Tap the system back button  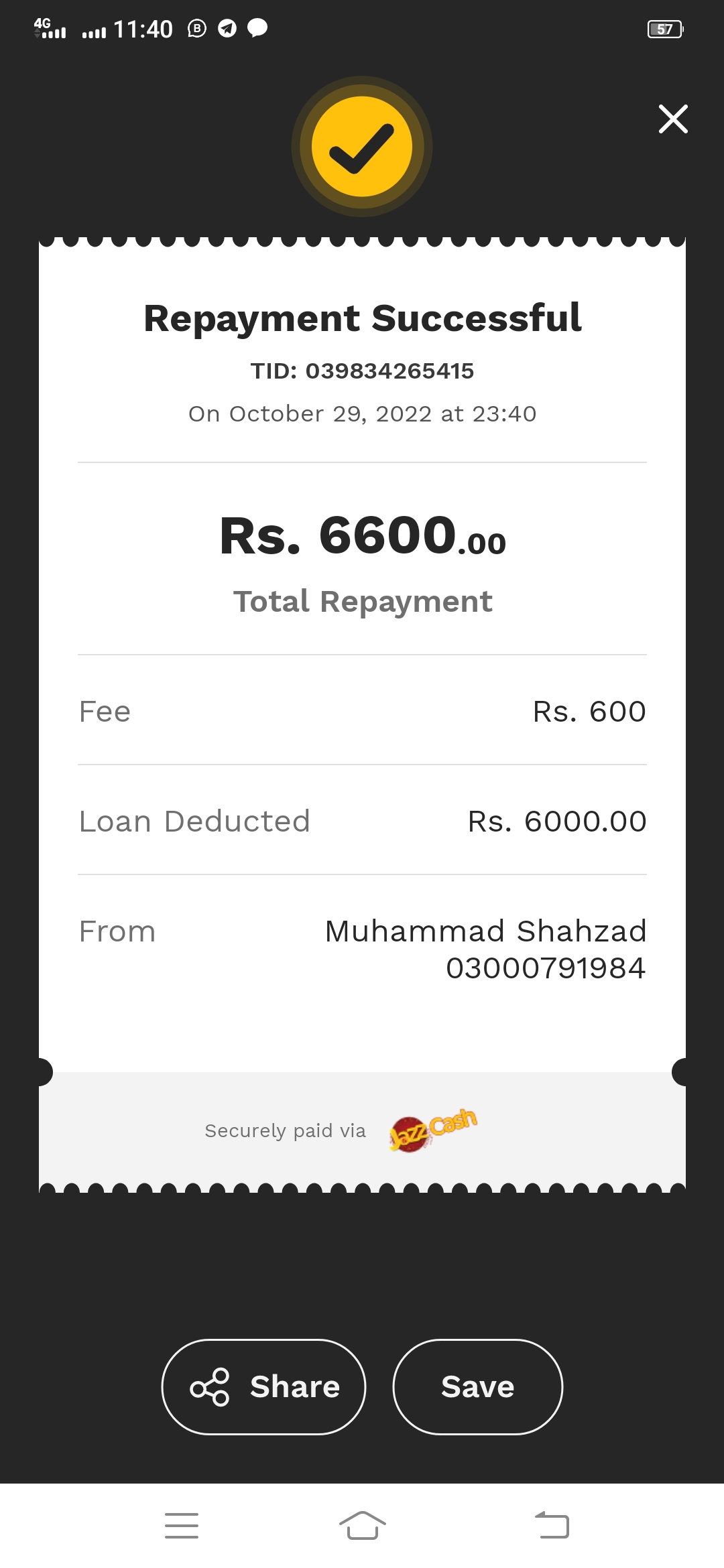pyautogui.click(x=552, y=1526)
